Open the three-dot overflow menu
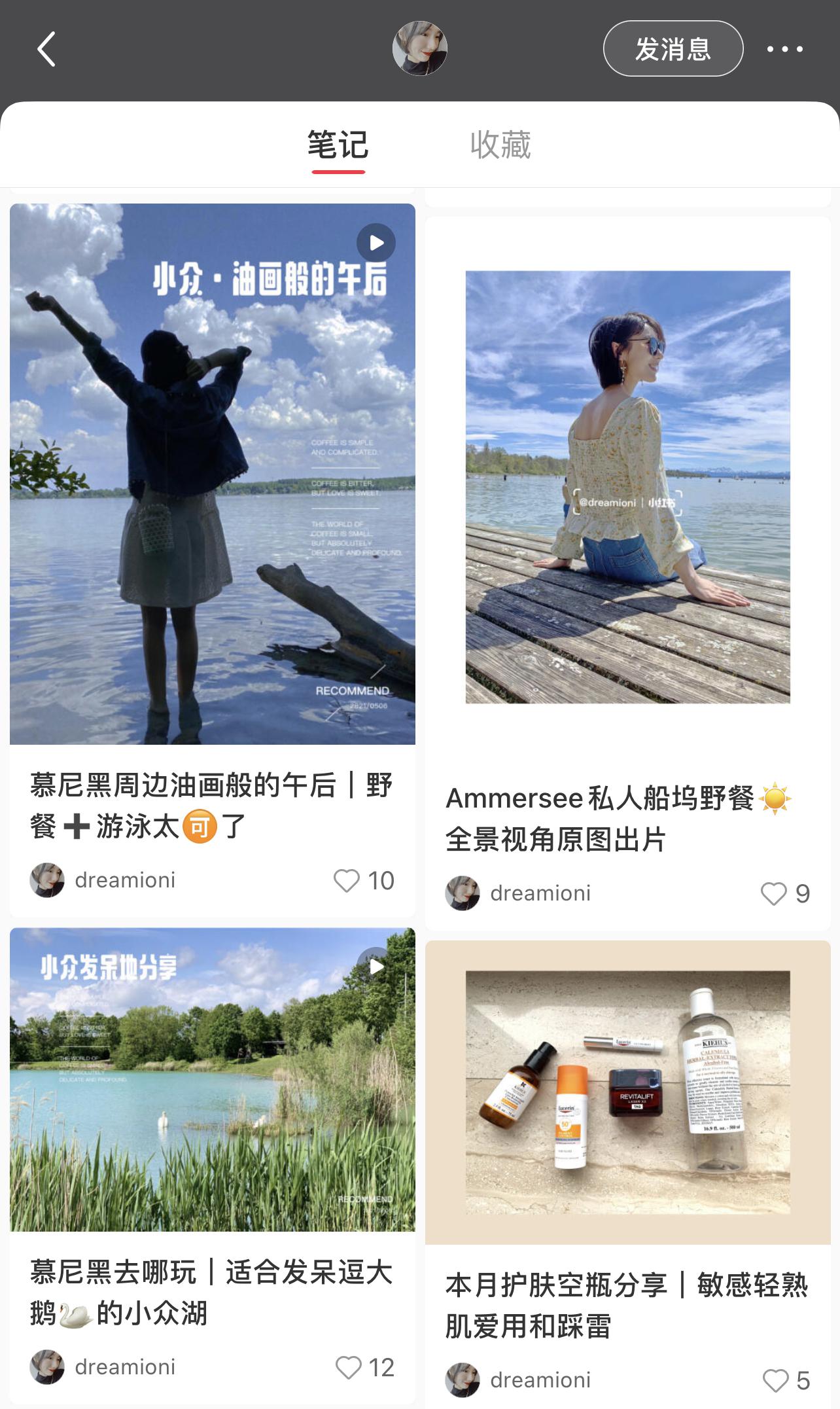The height and width of the screenshot is (1409, 840). [784, 49]
